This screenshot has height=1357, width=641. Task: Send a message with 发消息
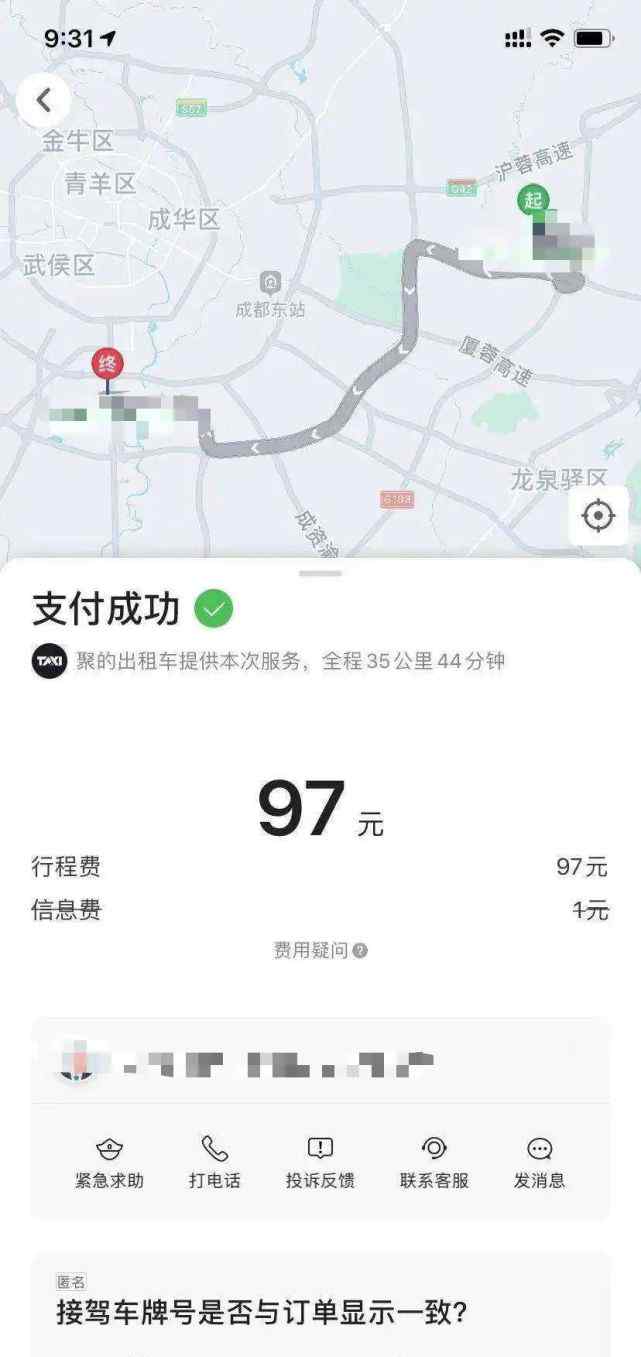tap(539, 1163)
